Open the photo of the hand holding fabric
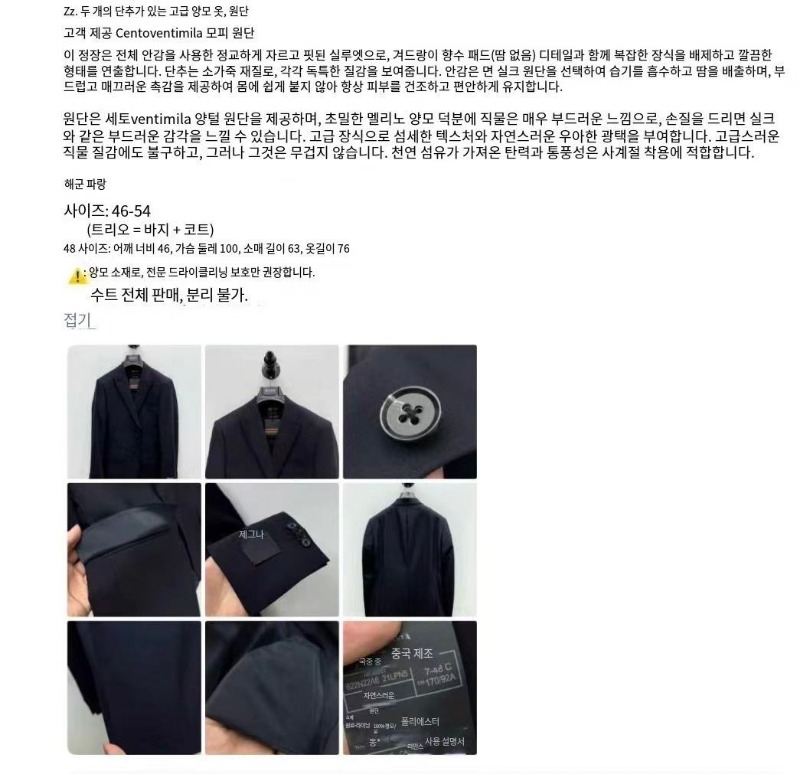Image resolution: width=800 pixels, height=774 pixels. (134, 688)
